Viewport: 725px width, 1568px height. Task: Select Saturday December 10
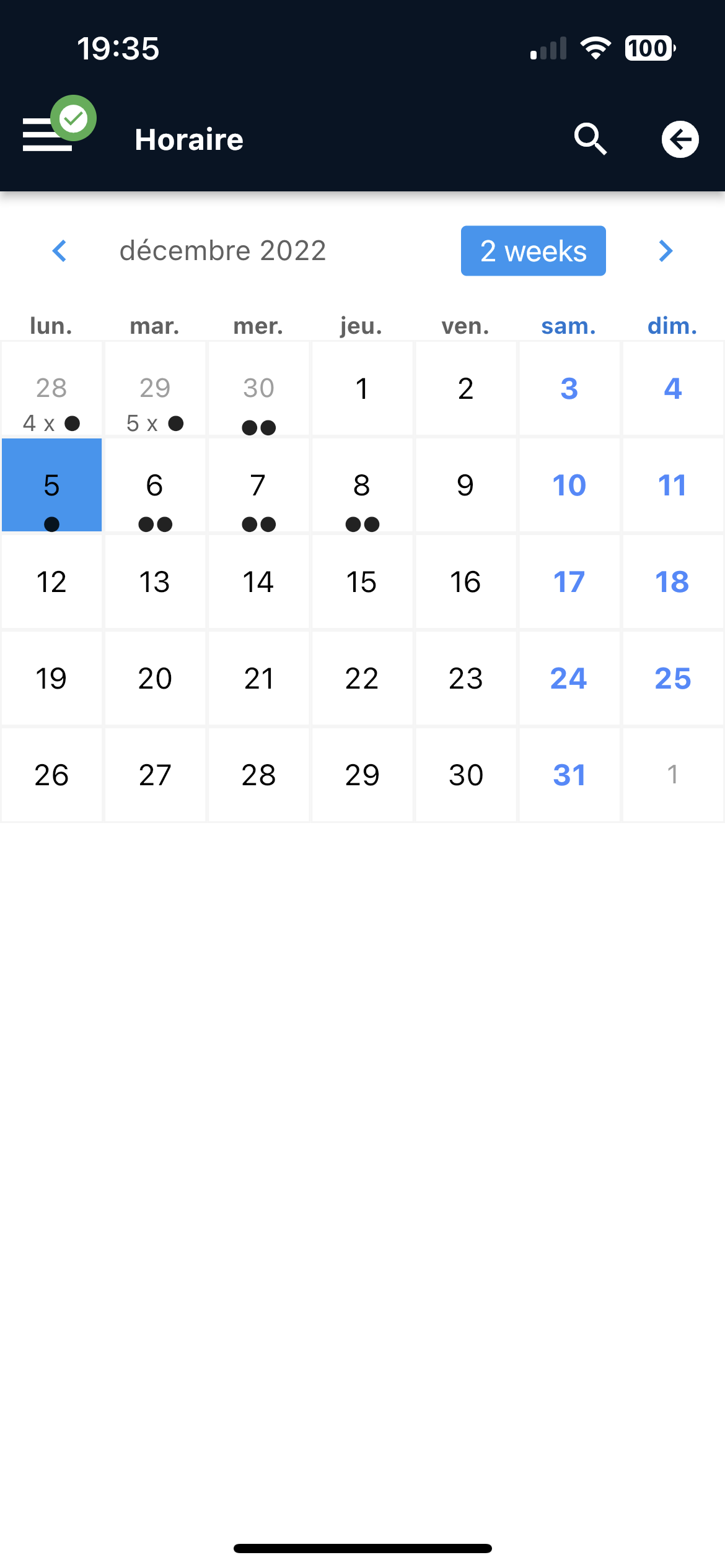[569, 485]
